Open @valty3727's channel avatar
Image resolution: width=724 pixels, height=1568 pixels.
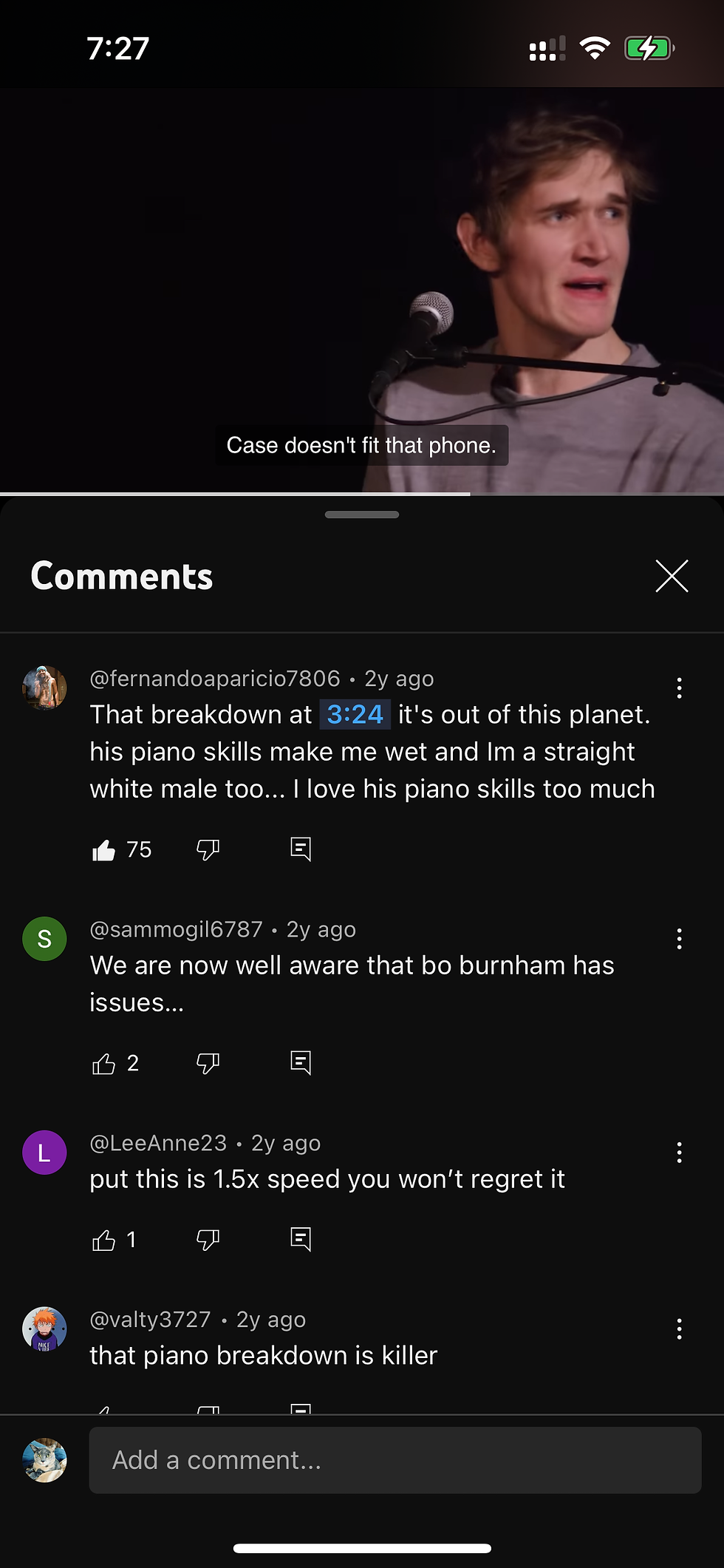point(44,1329)
